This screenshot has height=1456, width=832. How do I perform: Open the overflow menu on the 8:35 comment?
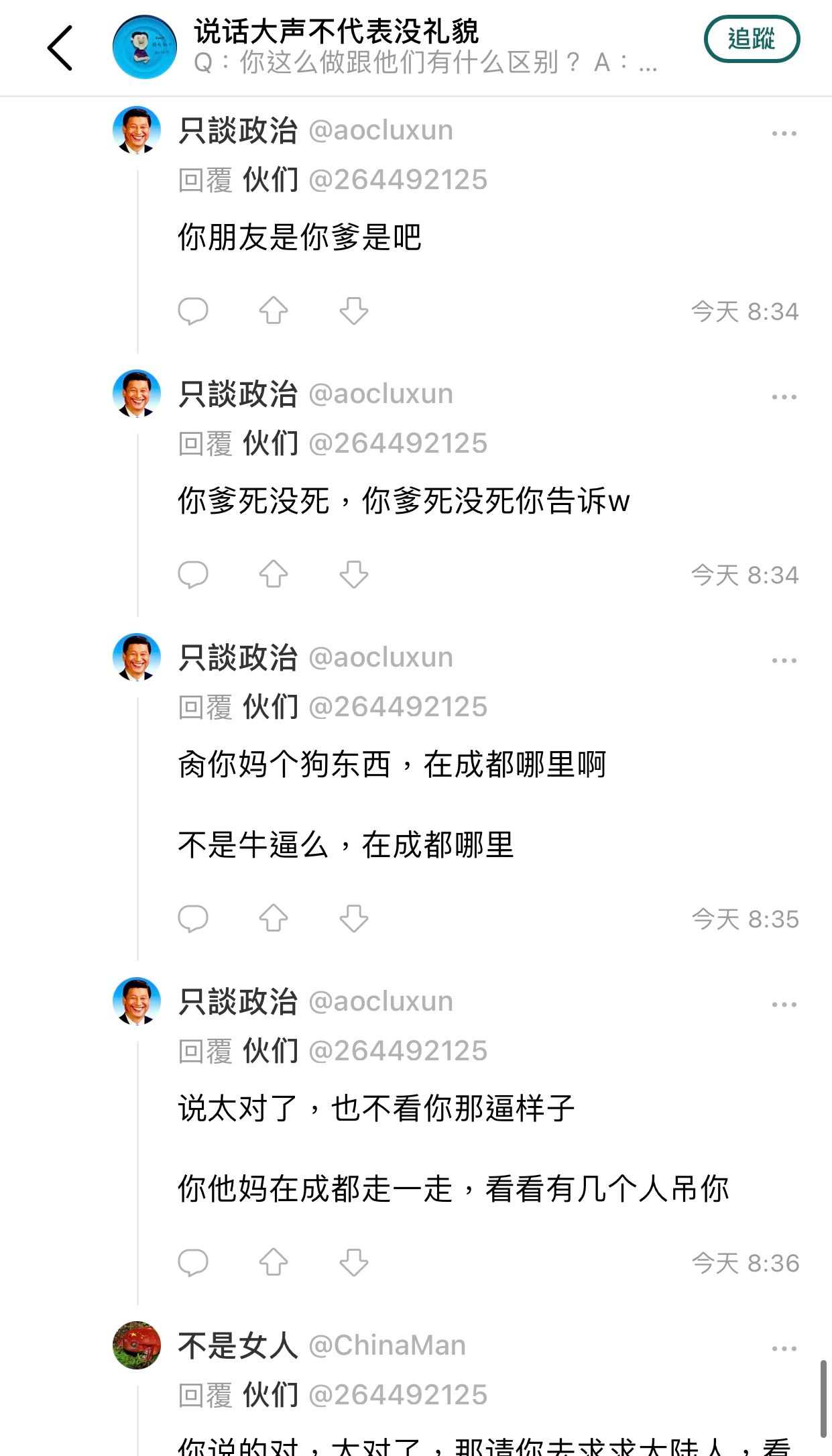pos(784,661)
